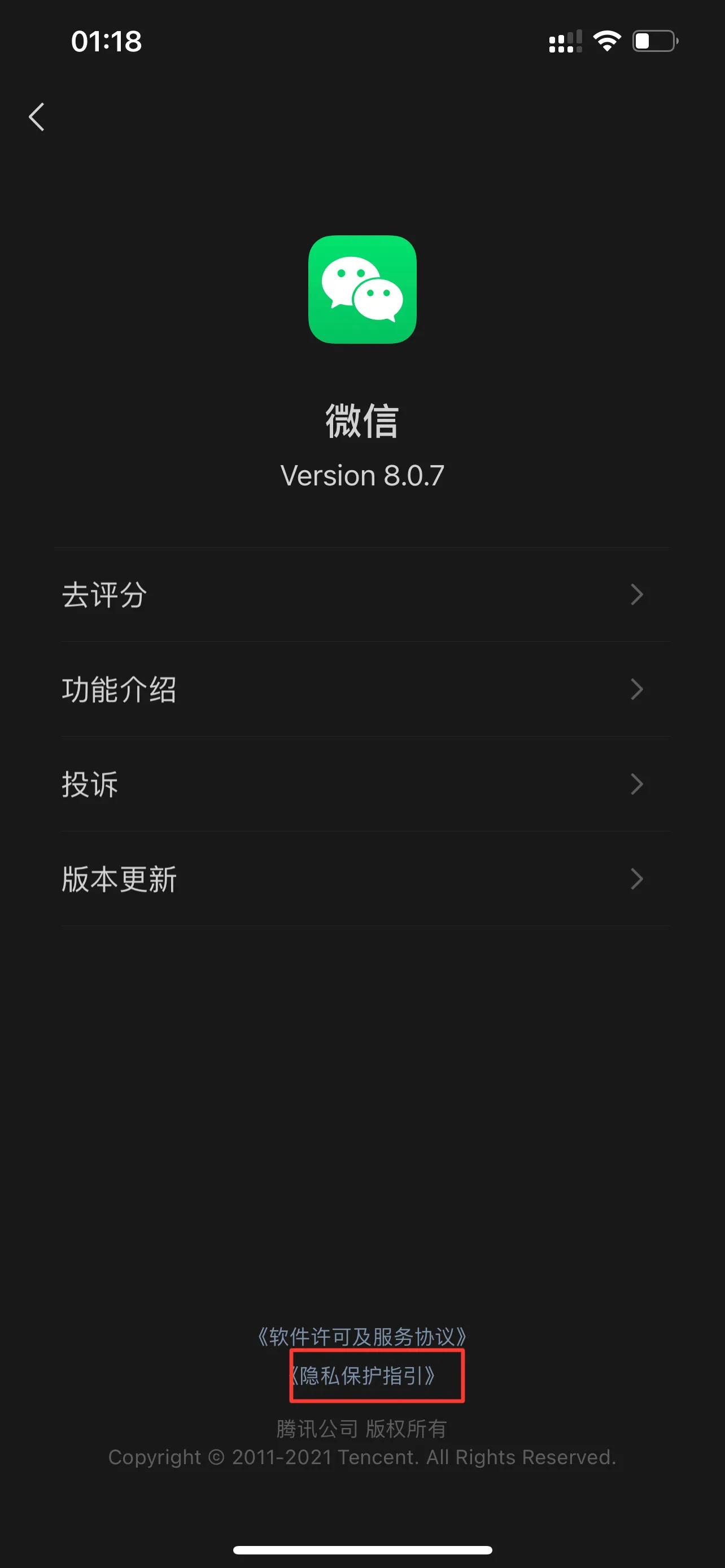This screenshot has height=1568, width=725.
Task: Tap the Tencent copyright text
Action: [362, 1457]
